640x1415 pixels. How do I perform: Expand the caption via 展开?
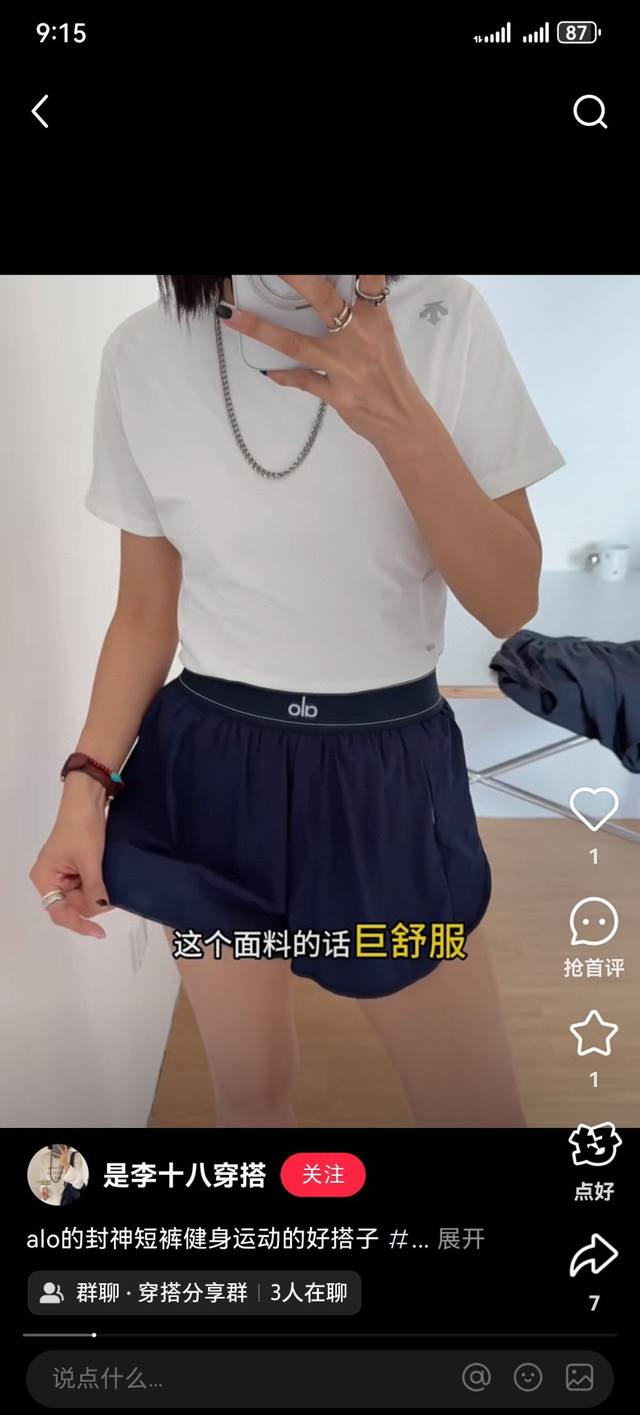[x=461, y=1239]
